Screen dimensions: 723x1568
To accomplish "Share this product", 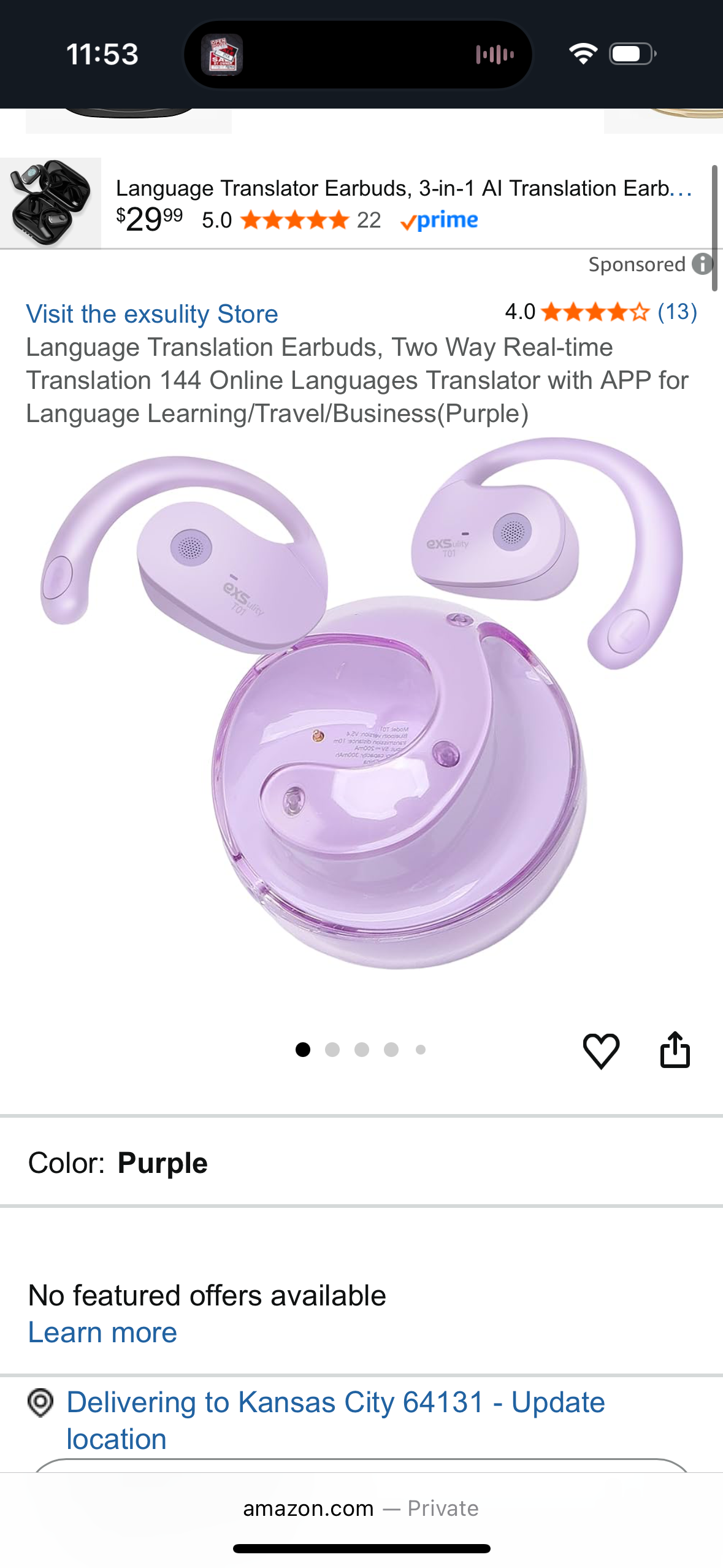I will [675, 1050].
